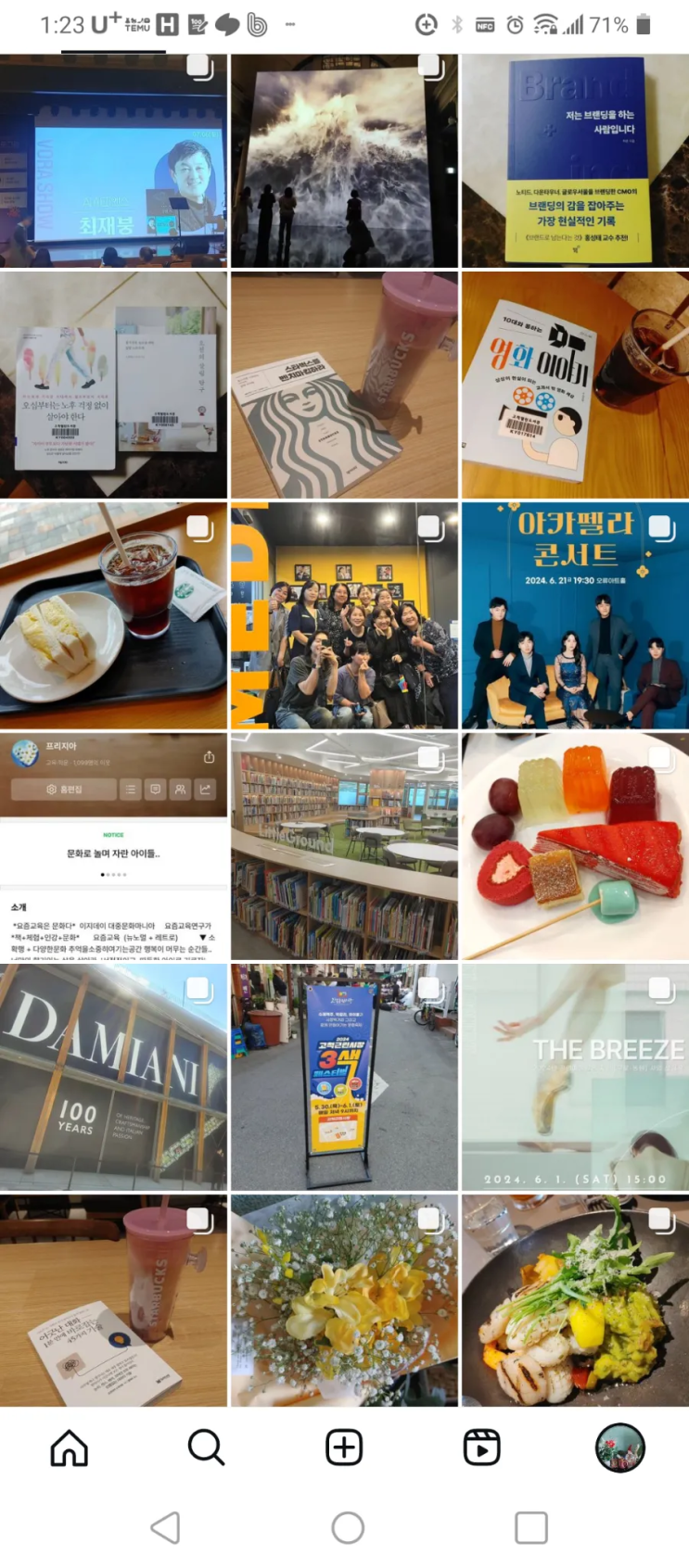Open the DAMIANI 100 Years storefront post

tap(113, 1078)
